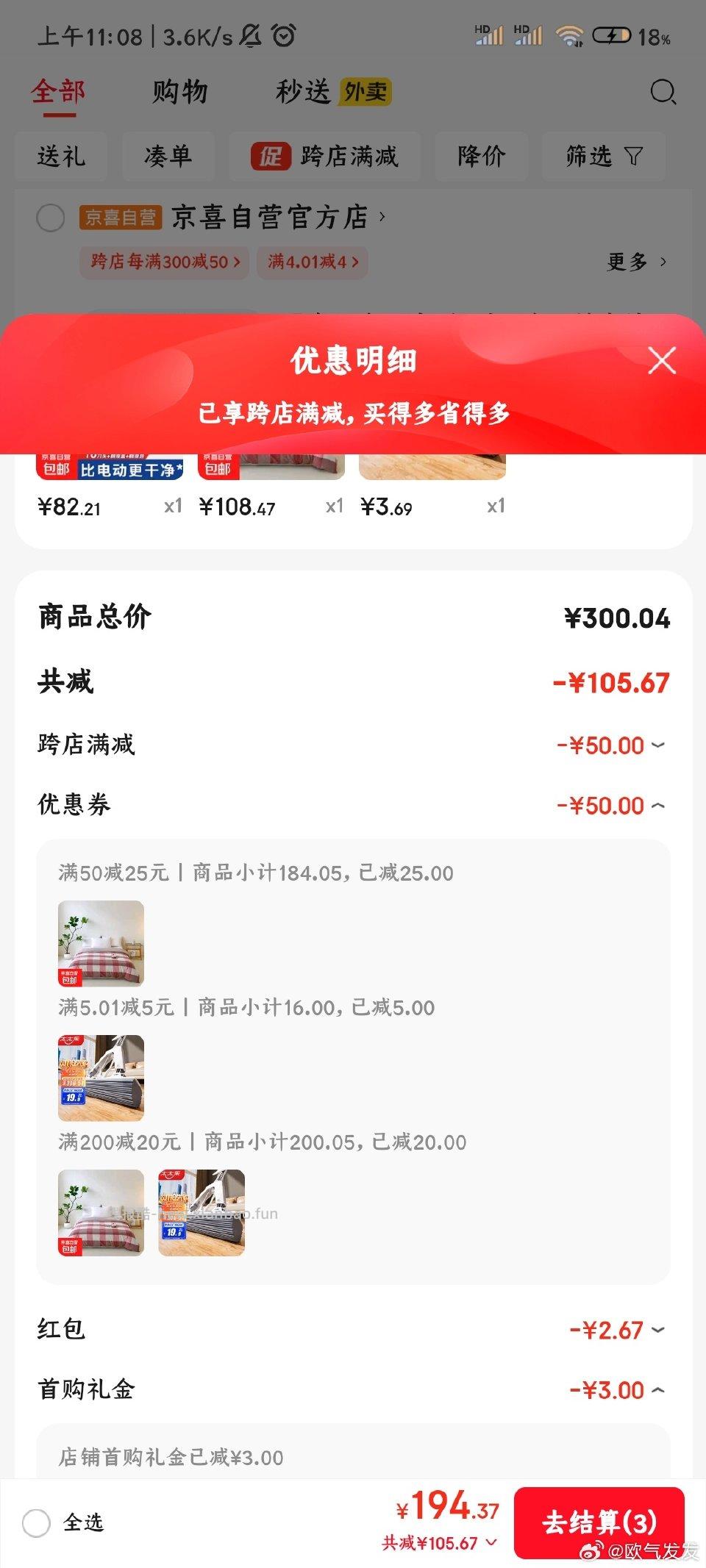Expand the 跨店满减 discount details chevron
This screenshot has width=706, height=1568.
658,745
